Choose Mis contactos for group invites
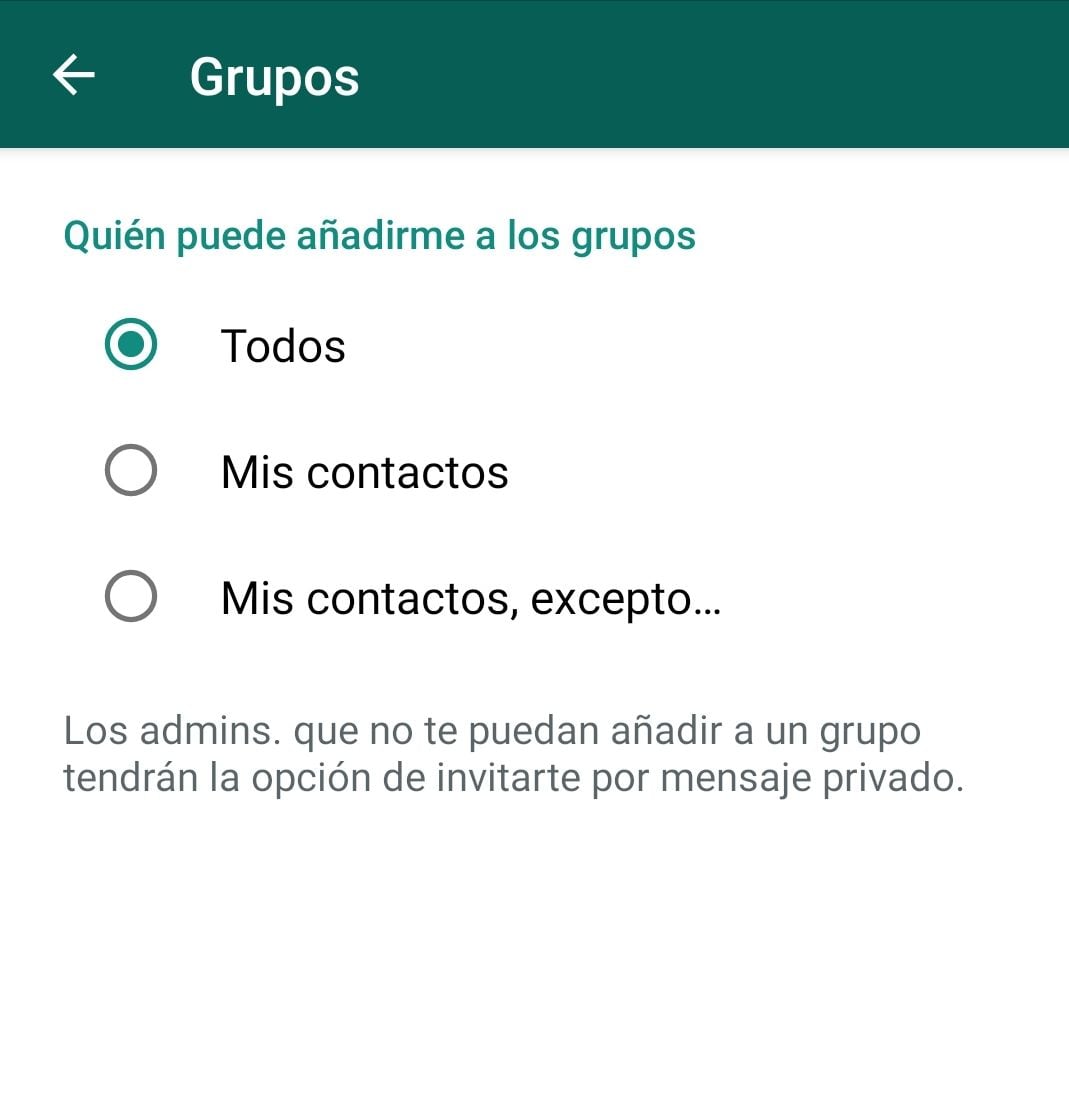 coord(131,471)
